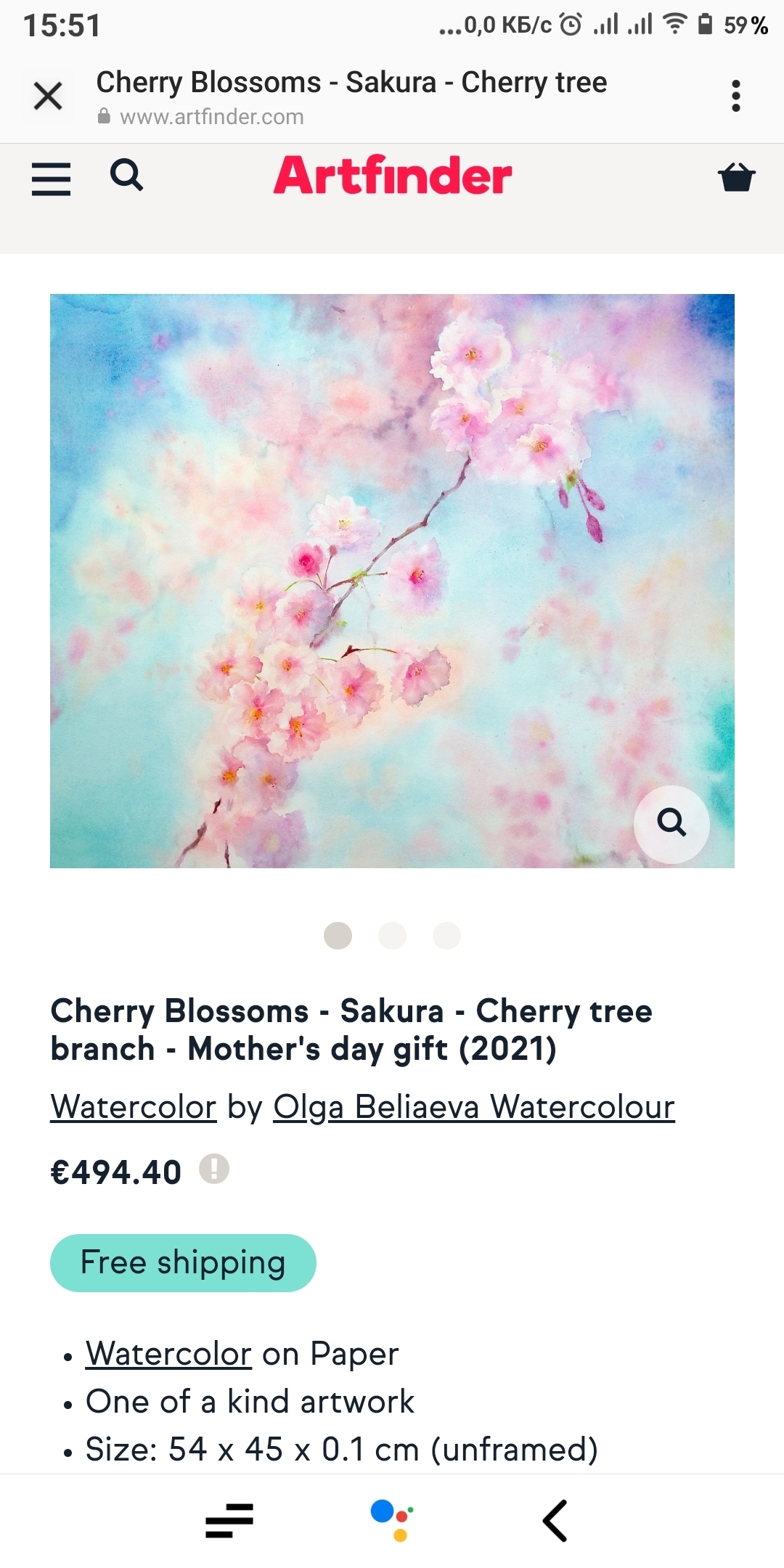Go to the Artfinder home page

(392, 176)
